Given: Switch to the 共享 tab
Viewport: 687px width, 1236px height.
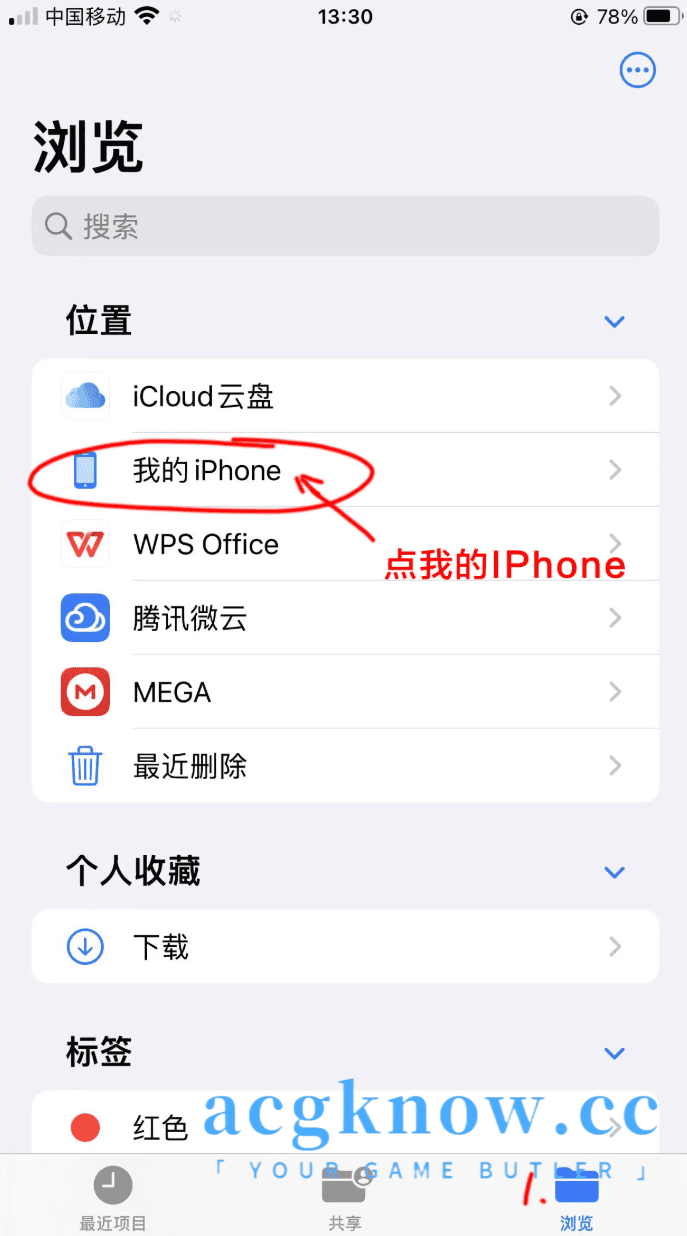Looking at the screenshot, I should click(x=344, y=1198).
